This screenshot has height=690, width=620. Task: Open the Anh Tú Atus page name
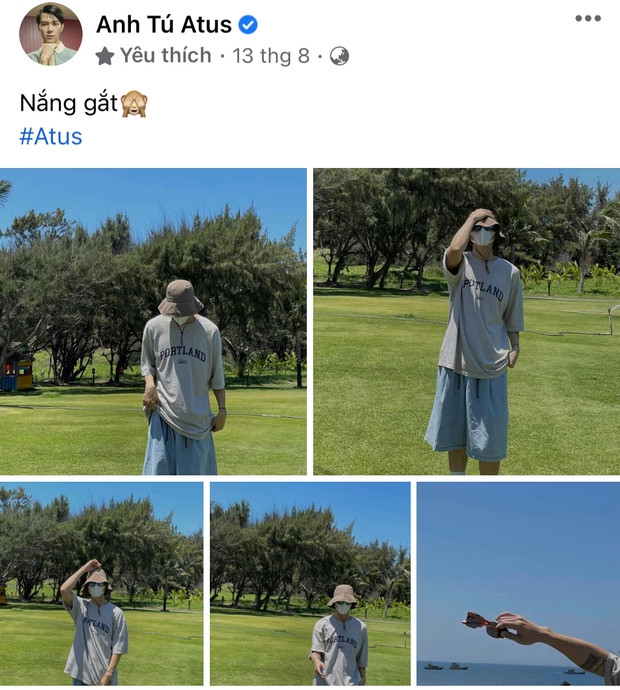tap(164, 24)
